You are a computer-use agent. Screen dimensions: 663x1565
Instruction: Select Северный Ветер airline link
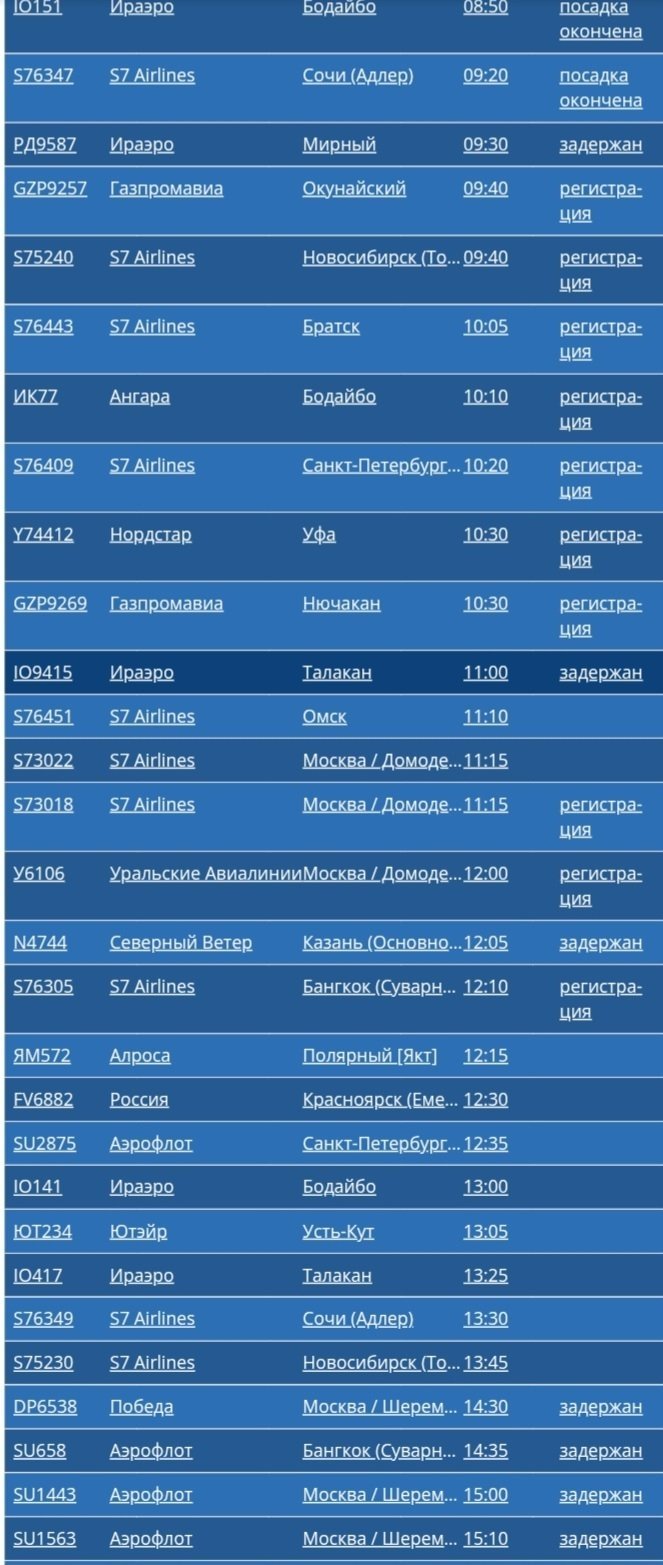181,943
